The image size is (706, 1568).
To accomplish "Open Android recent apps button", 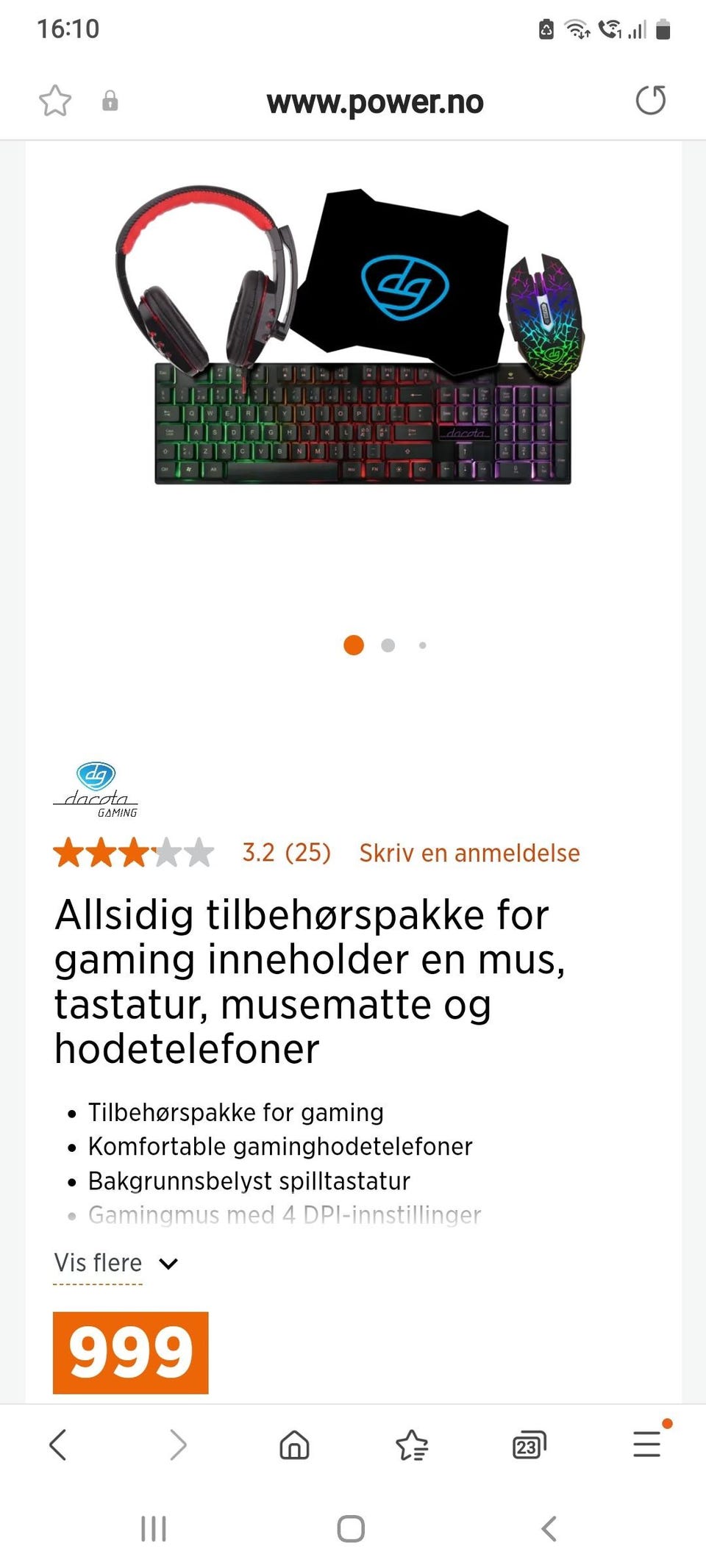I will pos(152,1530).
